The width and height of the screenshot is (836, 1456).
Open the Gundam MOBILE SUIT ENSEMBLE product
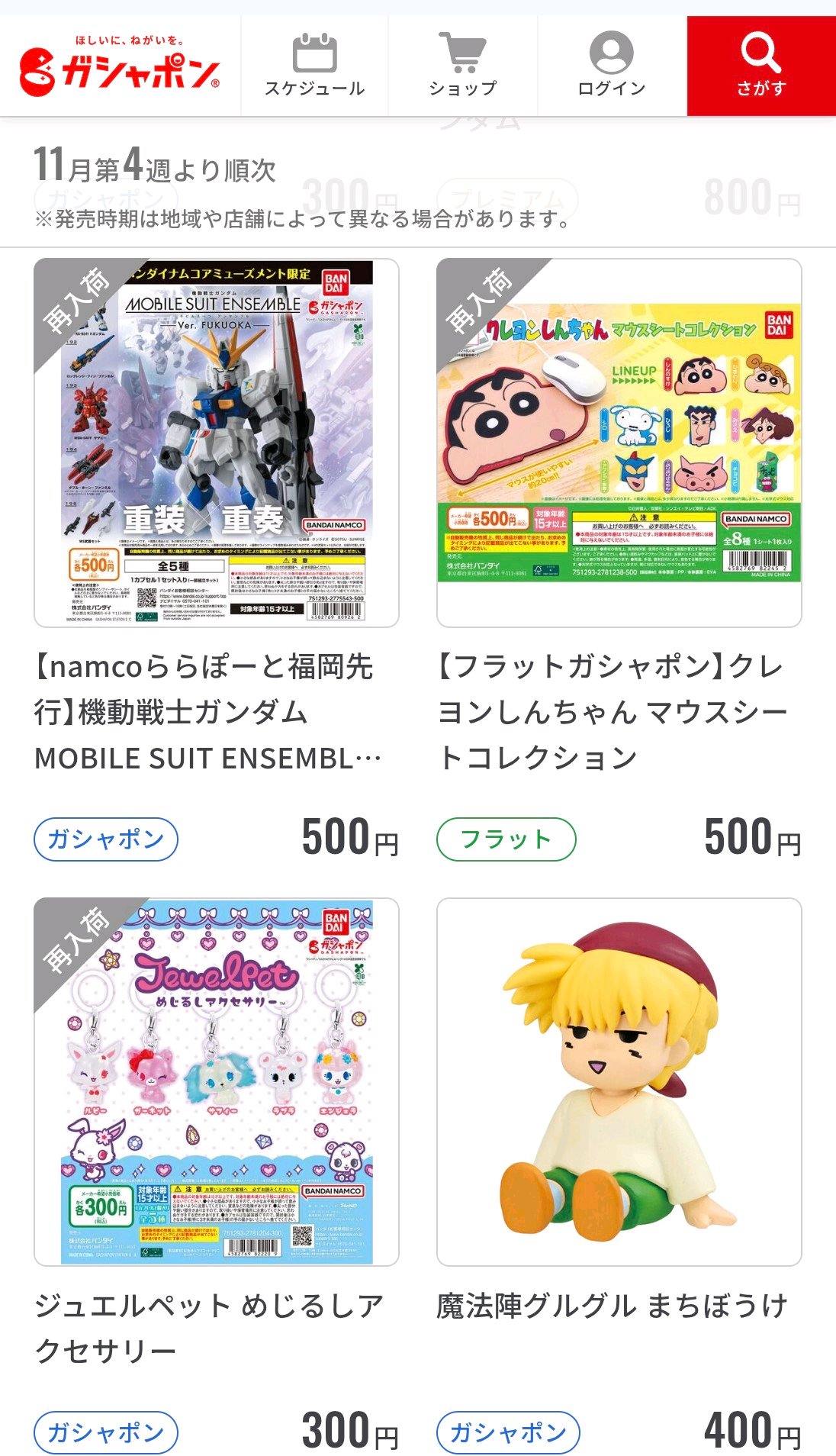[x=217, y=443]
